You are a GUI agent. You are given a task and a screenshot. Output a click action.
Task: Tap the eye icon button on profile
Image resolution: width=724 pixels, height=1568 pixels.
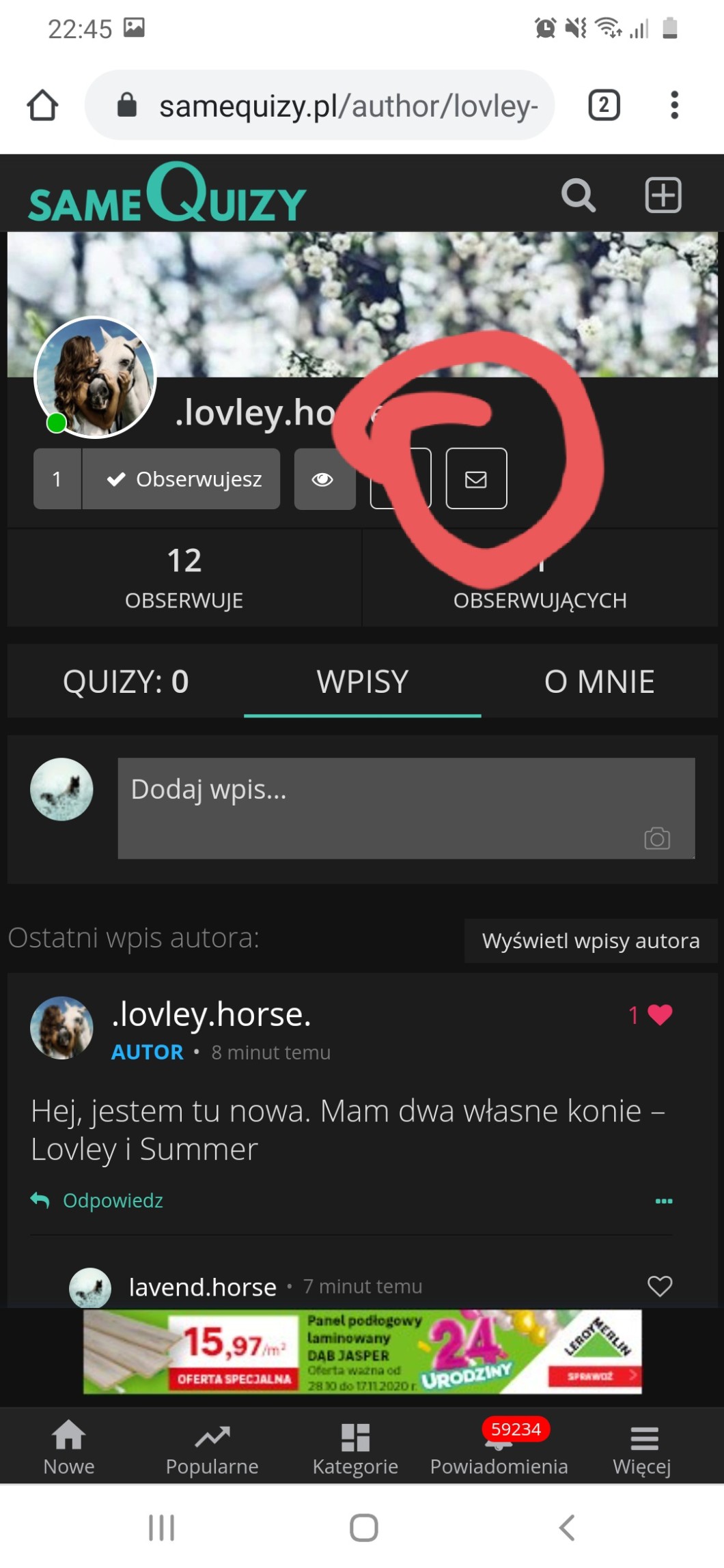pyautogui.click(x=324, y=479)
